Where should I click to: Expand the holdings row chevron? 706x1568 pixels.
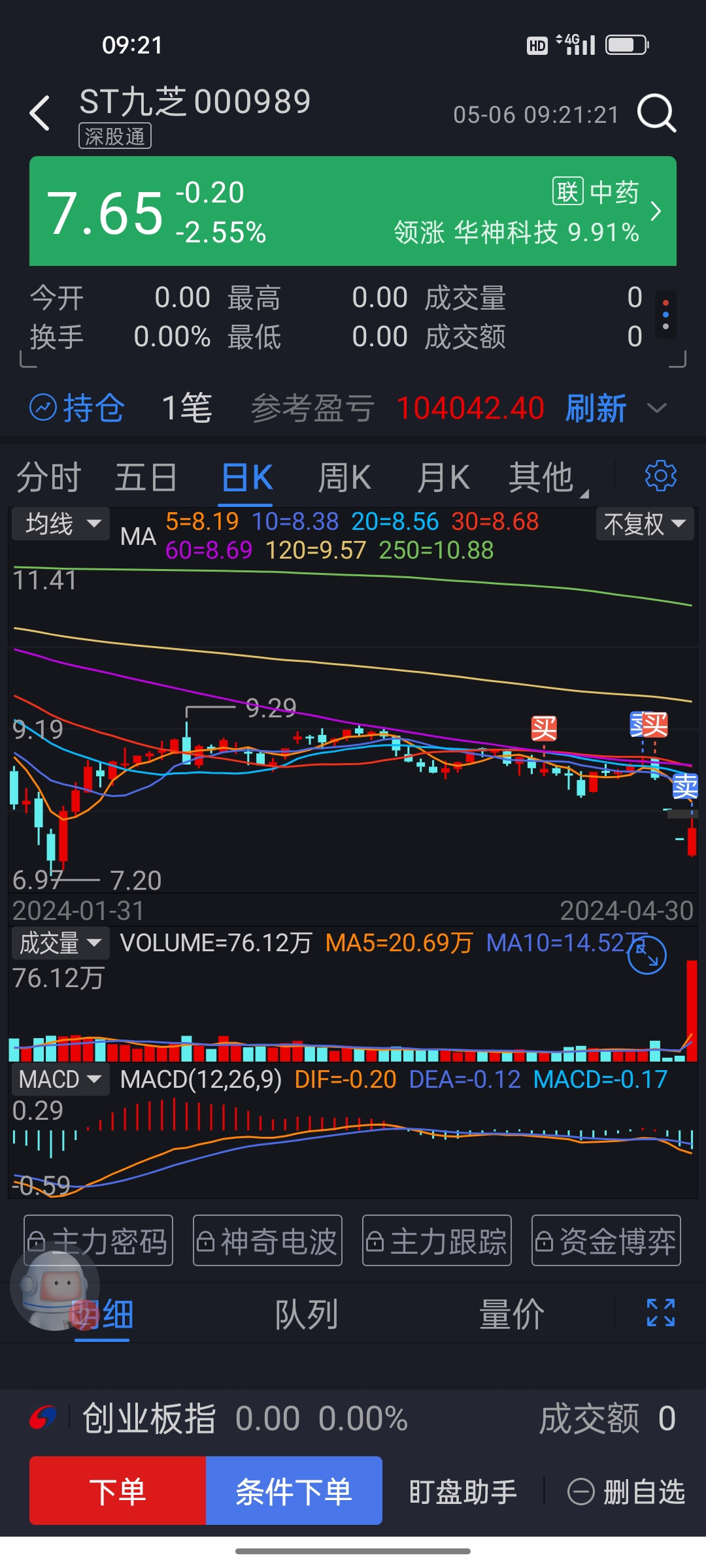tap(656, 408)
